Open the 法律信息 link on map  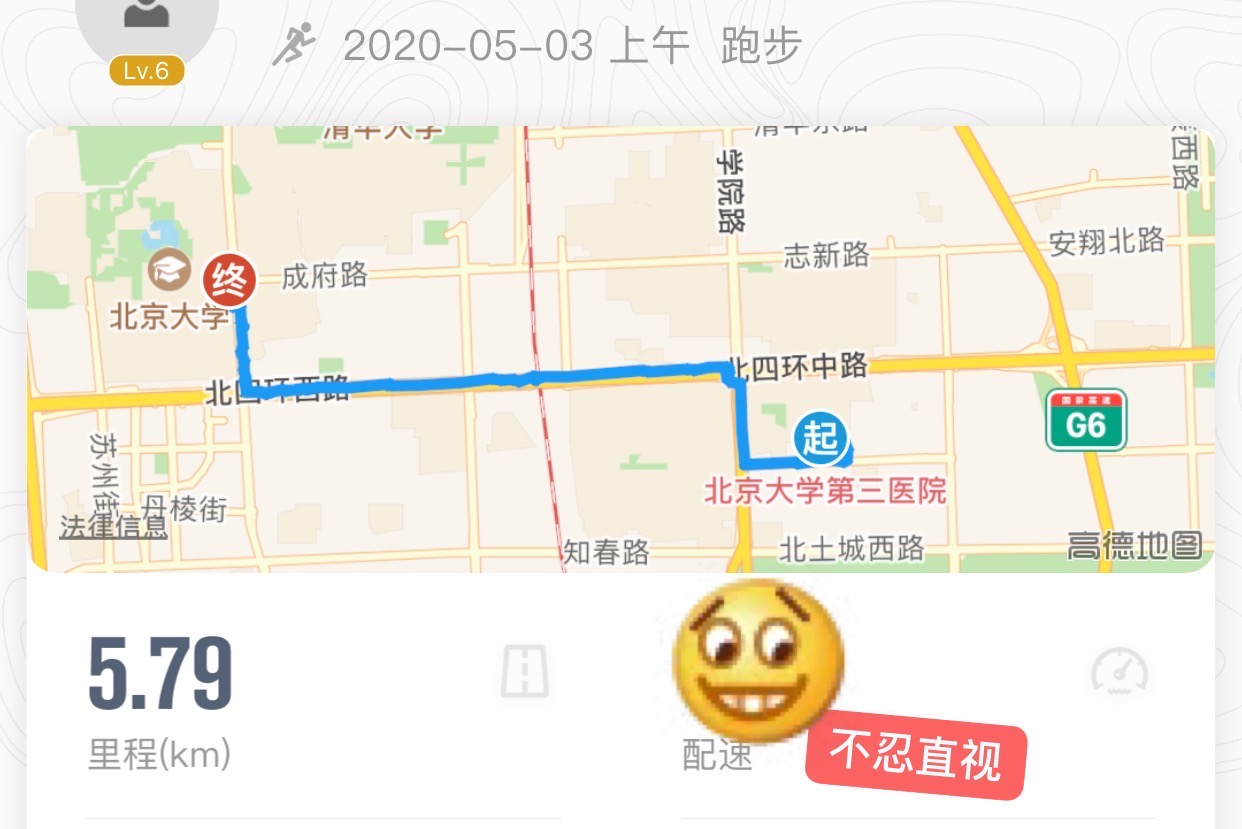click(113, 526)
